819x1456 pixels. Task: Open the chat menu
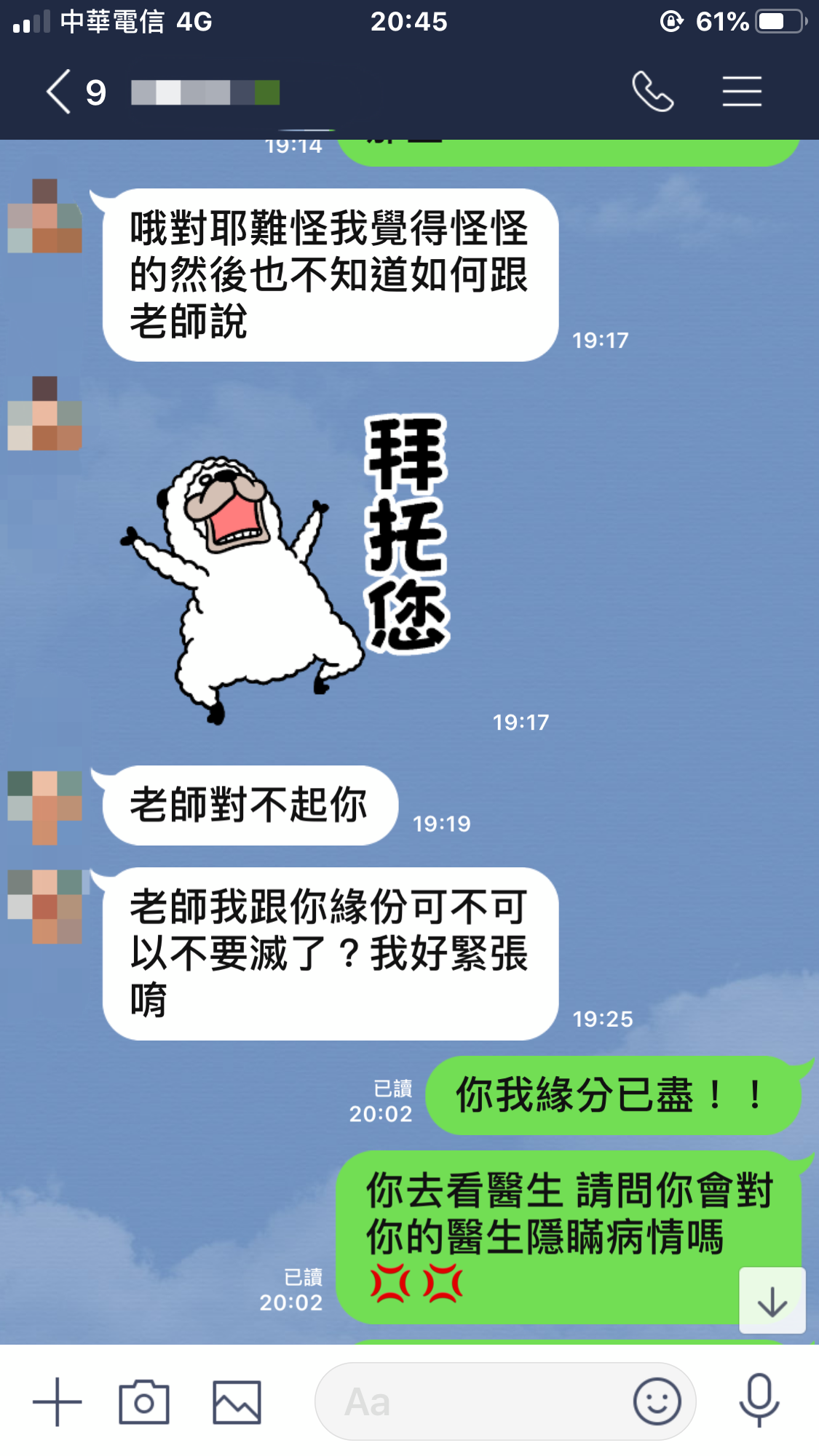click(x=742, y=92)
